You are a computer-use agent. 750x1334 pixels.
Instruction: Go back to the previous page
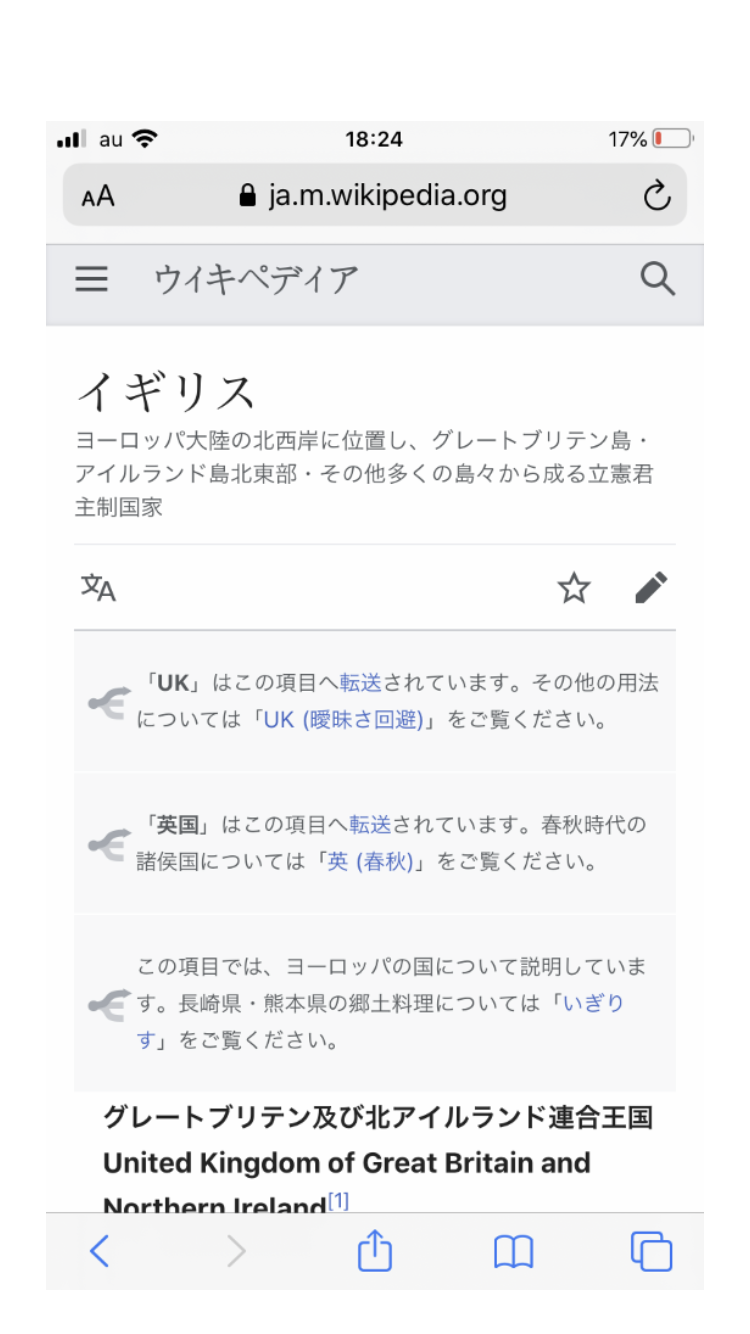98,1251
